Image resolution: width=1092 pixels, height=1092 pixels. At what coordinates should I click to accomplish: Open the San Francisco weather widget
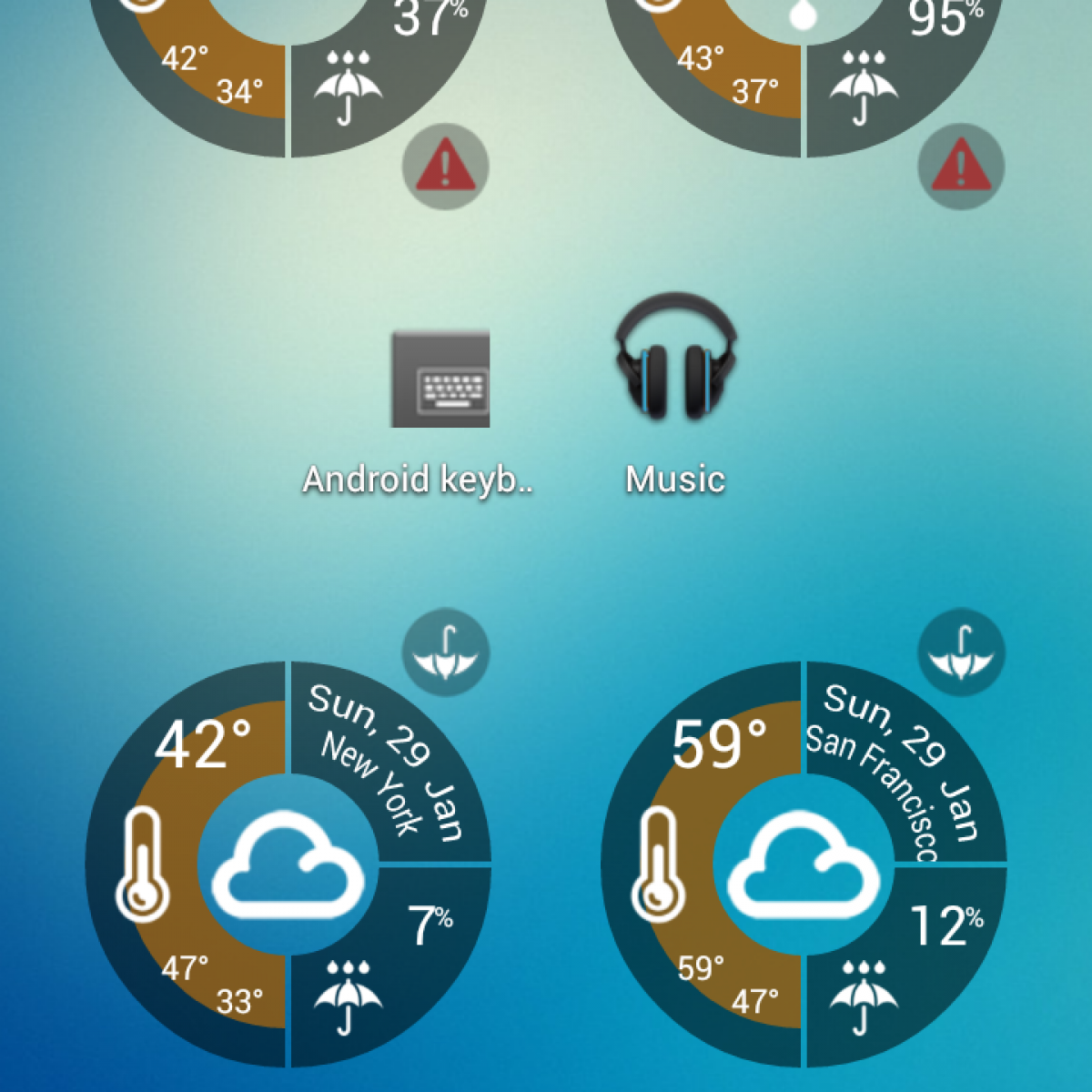point(804,864)
